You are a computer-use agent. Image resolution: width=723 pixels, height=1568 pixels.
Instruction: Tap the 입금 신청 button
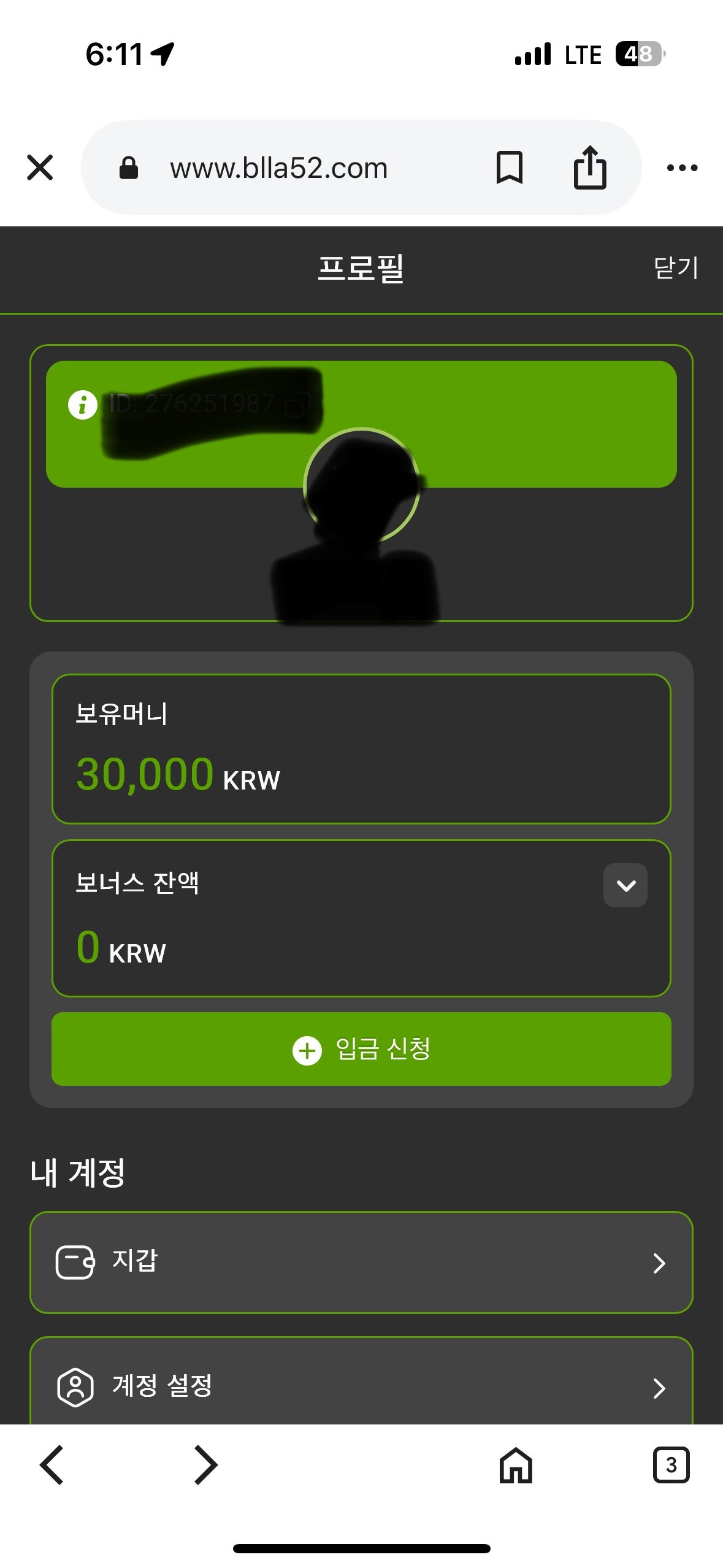point(361,1049)
